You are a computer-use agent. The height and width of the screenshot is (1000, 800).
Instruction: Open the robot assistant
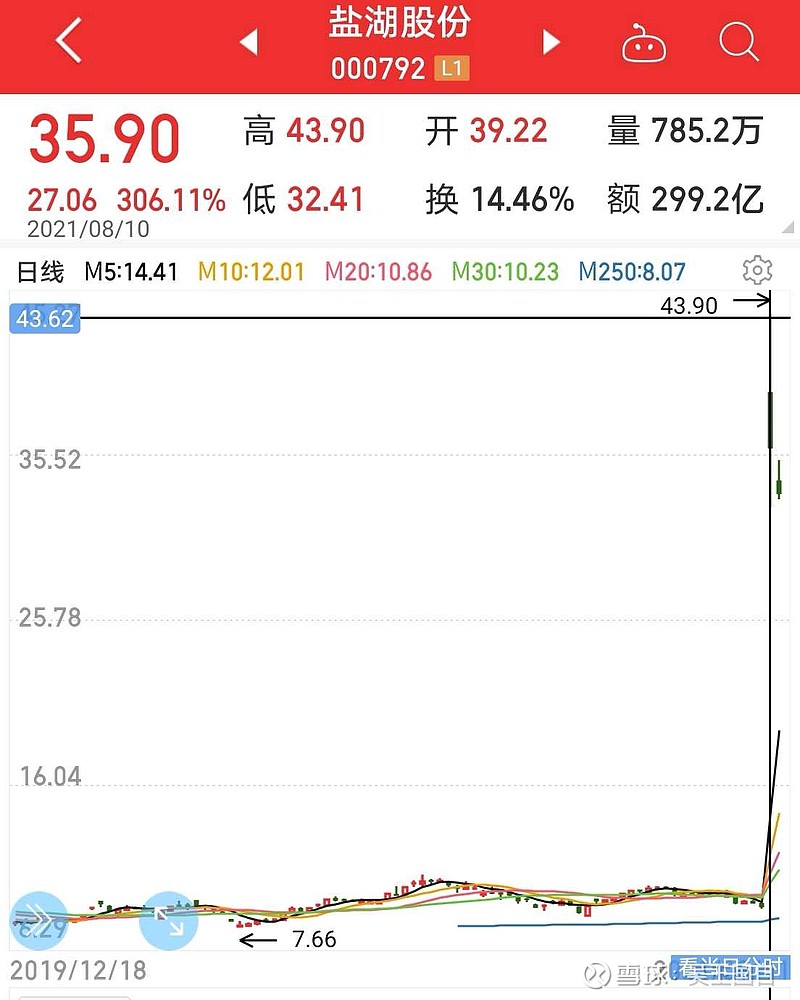pos(644,43)
